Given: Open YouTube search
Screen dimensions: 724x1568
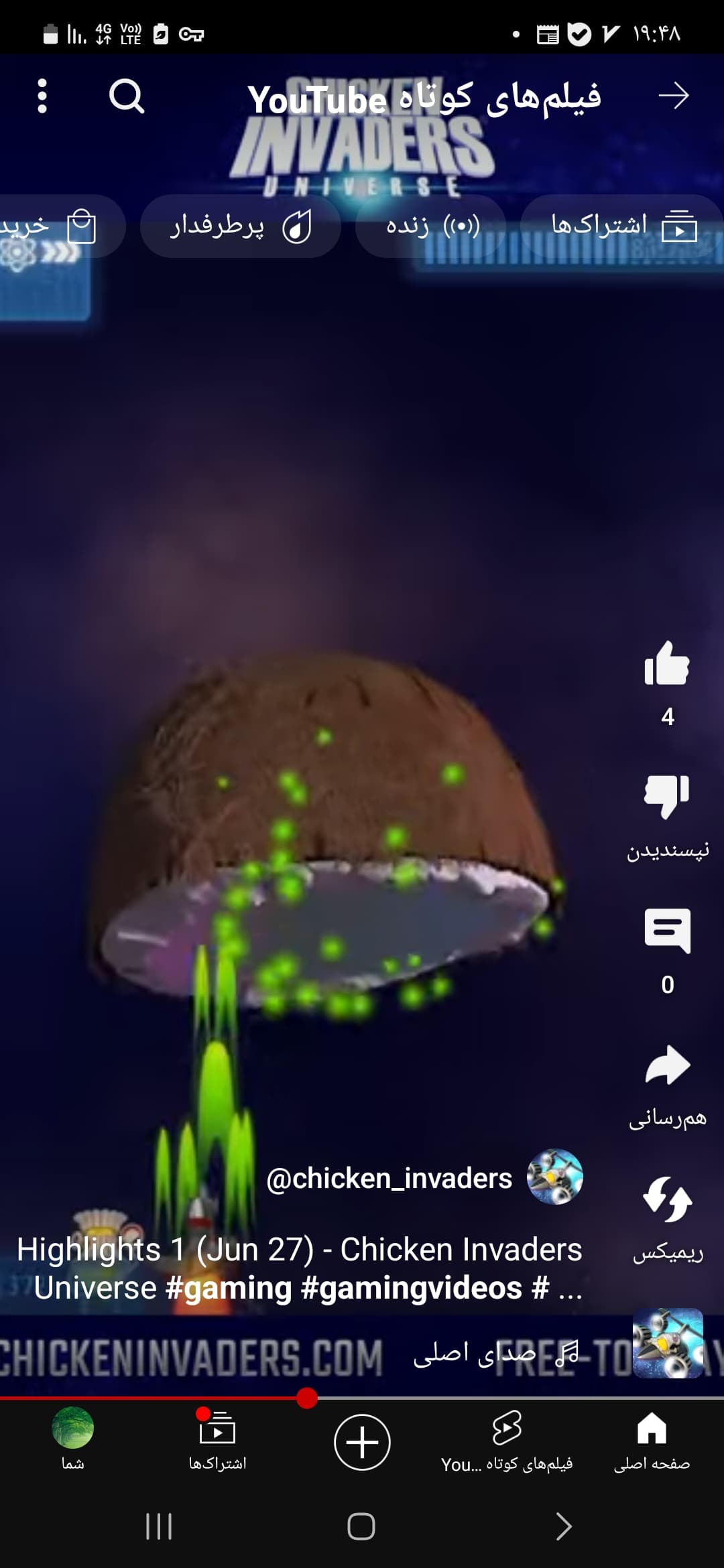Looking at the screenshot, I should [x=127, y=96].
